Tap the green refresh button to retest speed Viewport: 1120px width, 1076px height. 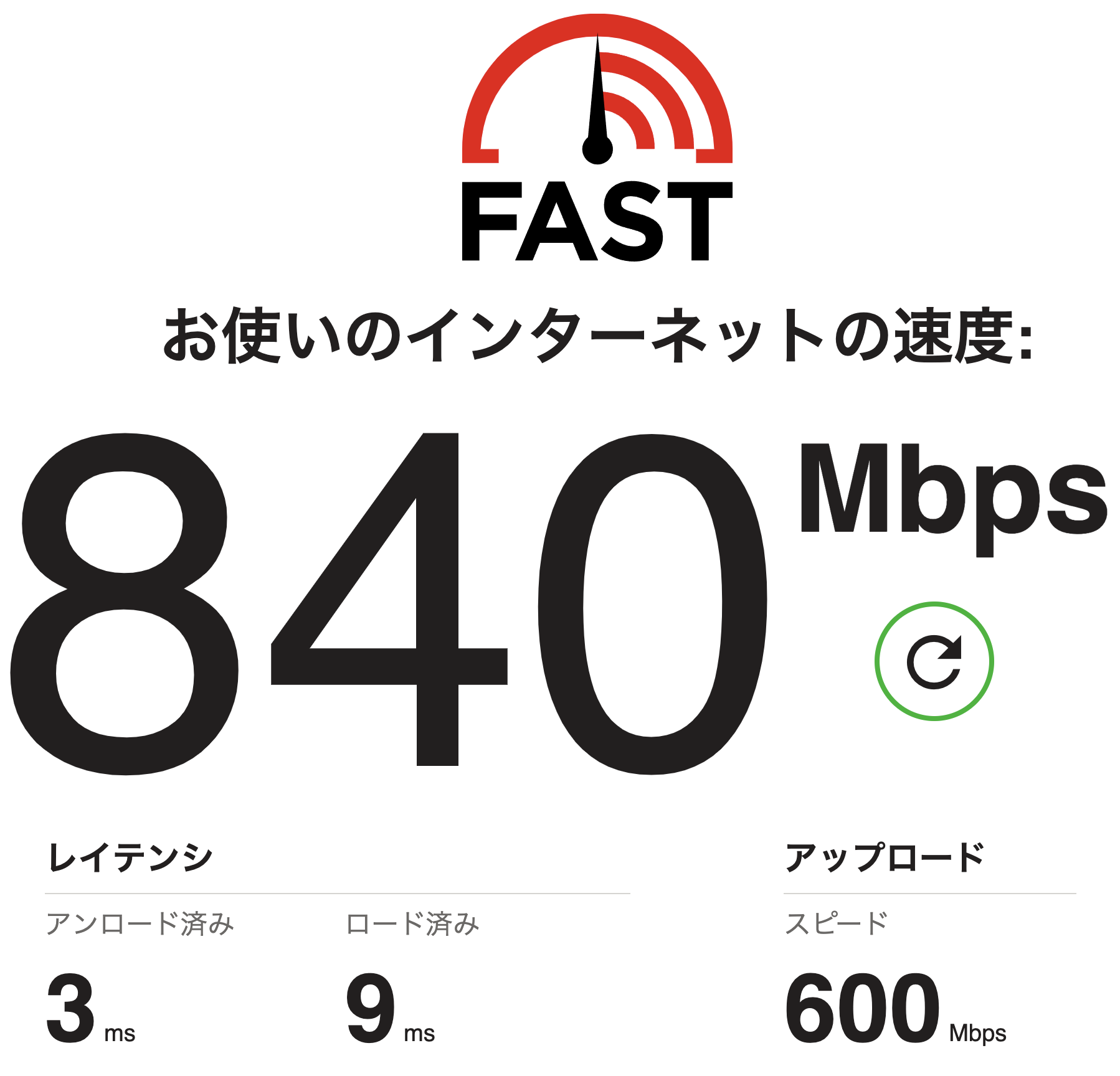[934, 661]
